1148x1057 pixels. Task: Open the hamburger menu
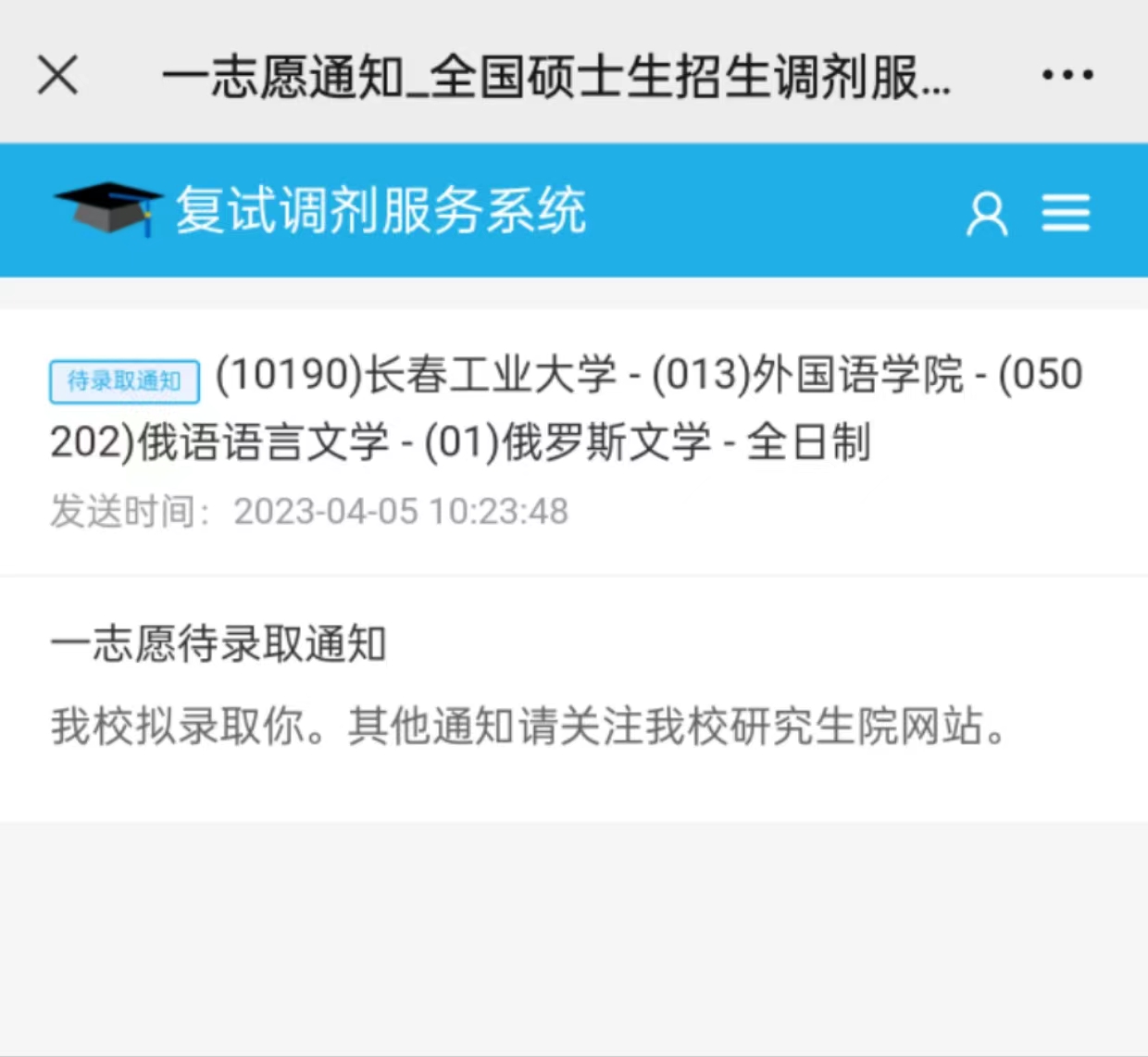tap(1066, 213)
